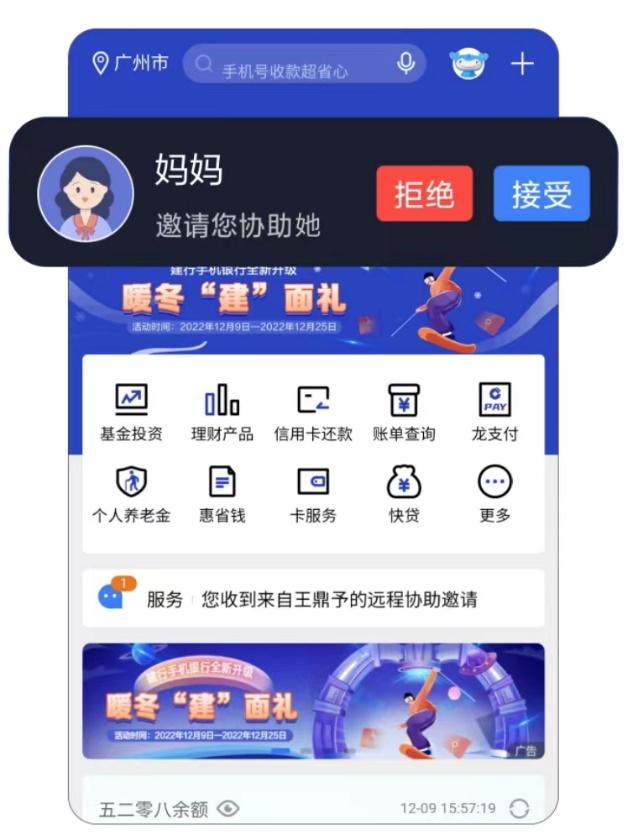This screenshot has height=835, width=643.
Task: Open 惠省钱
Action: click(222, 494)
